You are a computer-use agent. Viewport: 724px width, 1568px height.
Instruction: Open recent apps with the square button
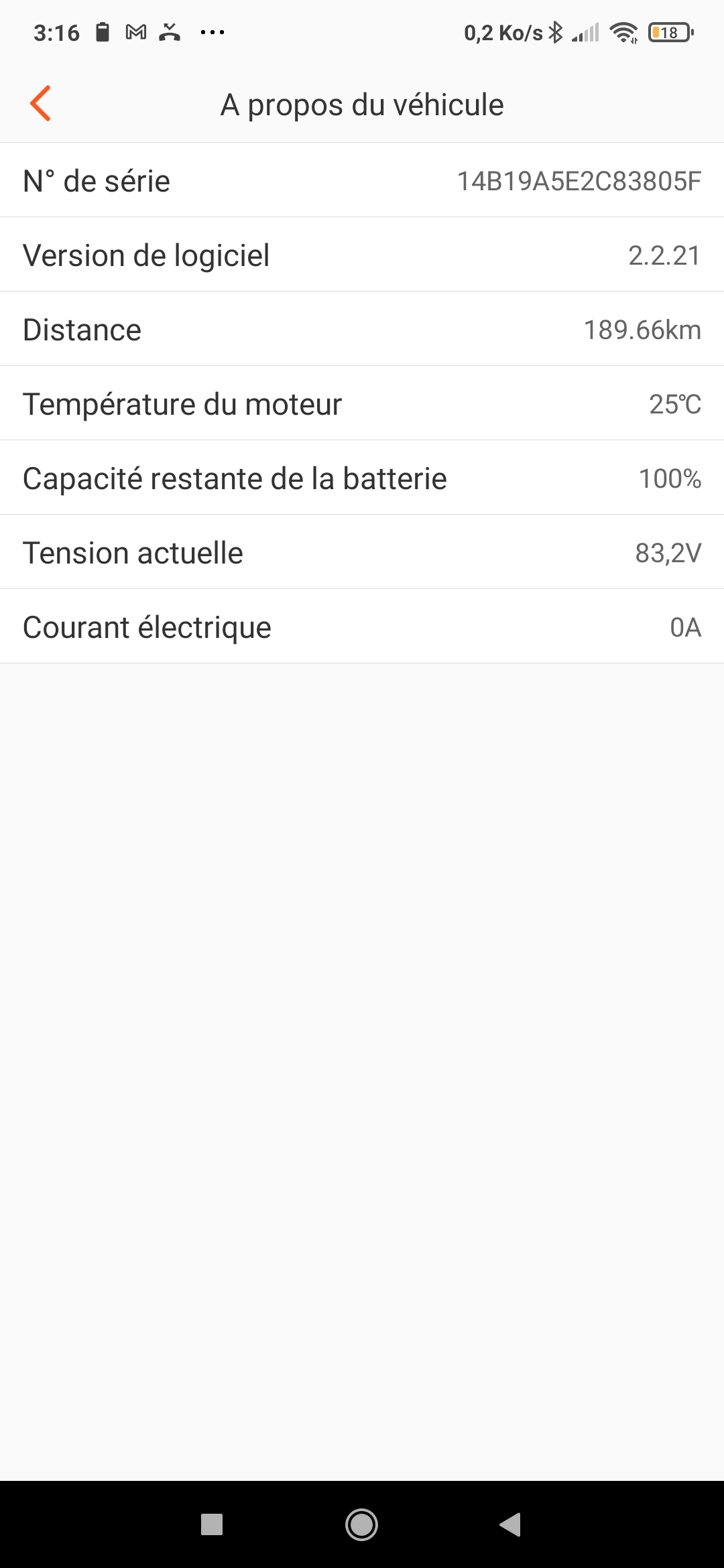tap(212, 1524)
